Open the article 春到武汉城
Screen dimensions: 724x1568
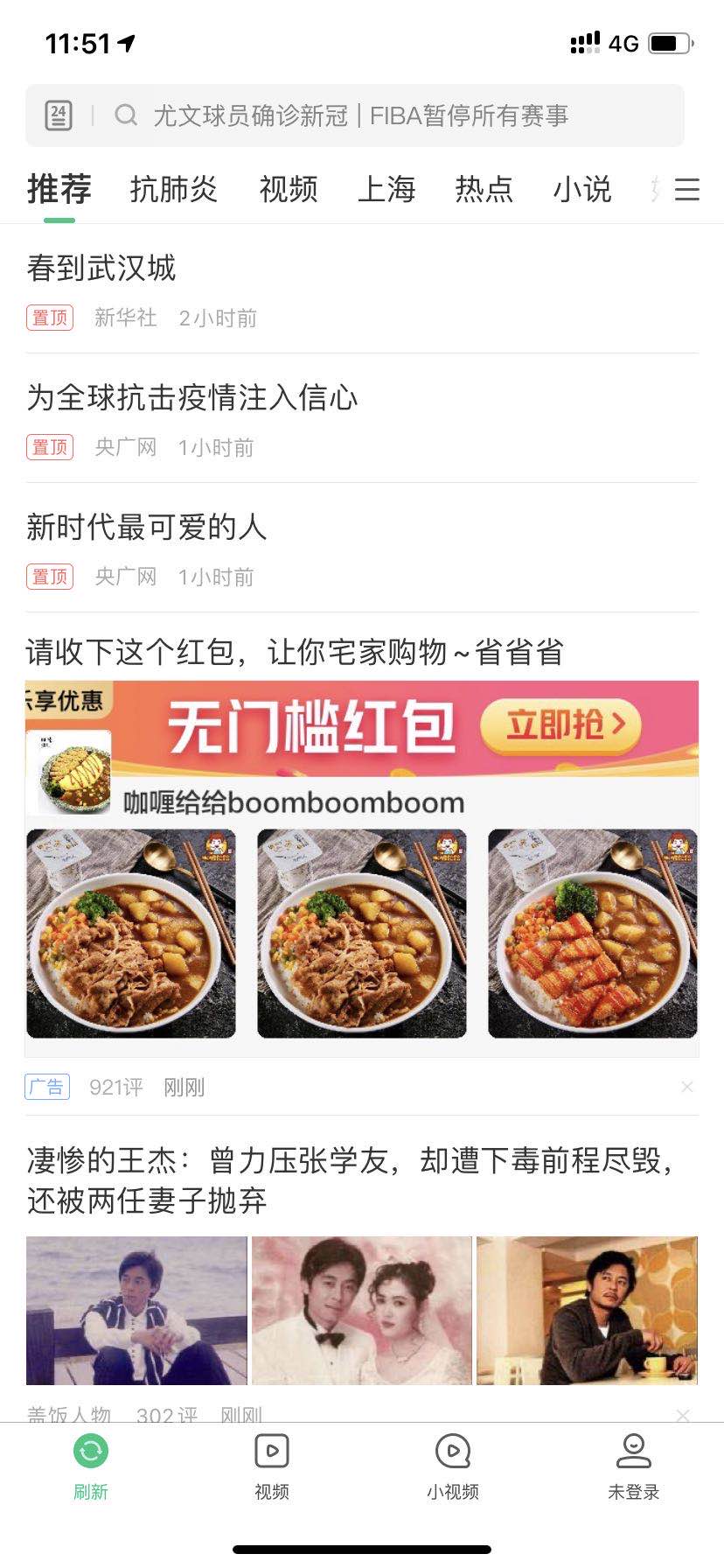tap(101, 269)
